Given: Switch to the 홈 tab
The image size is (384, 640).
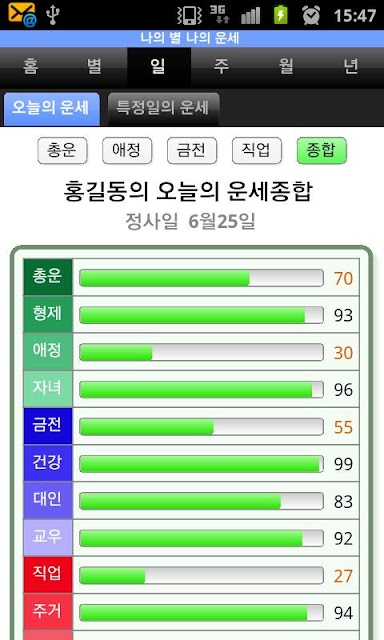Looking at the screenshot, I should [x=31, y=67].
